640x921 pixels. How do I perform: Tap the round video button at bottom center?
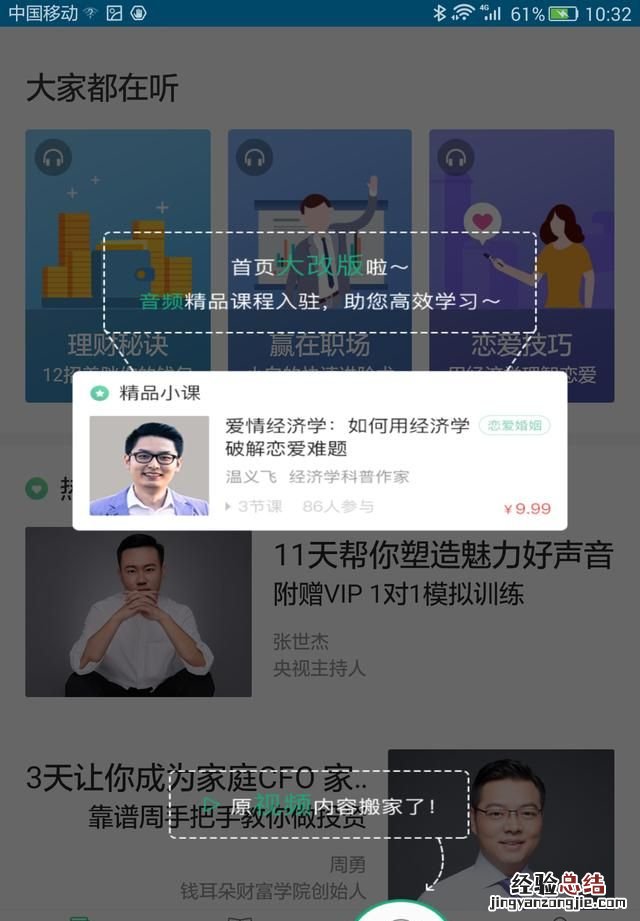(x=400, y=912)
